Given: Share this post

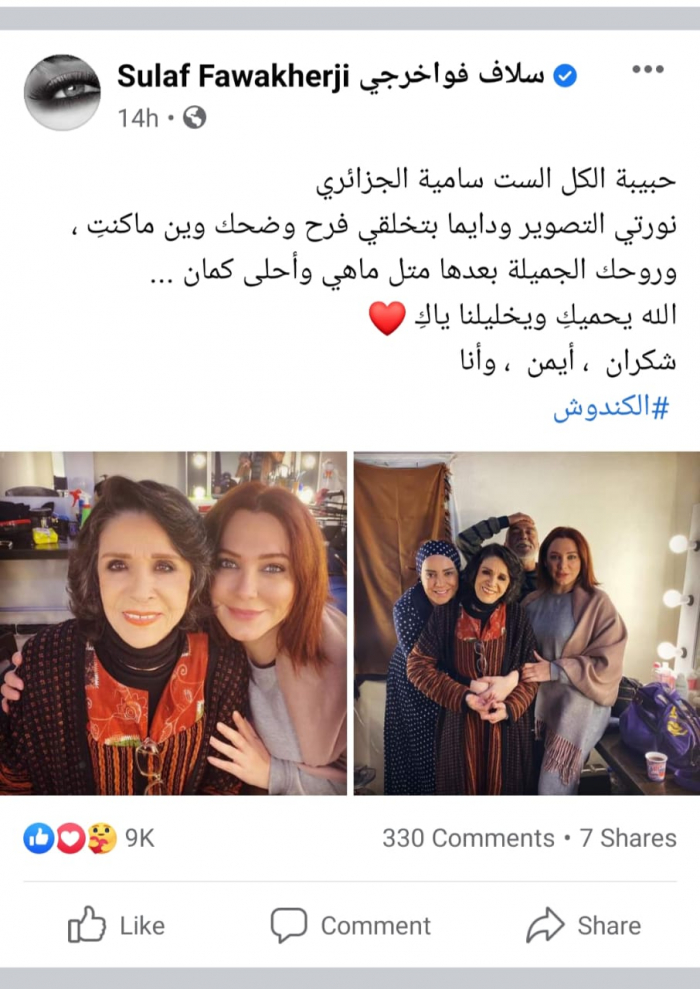Looking at the screenshot, I should pyautogui.click(x=584, y=926).
